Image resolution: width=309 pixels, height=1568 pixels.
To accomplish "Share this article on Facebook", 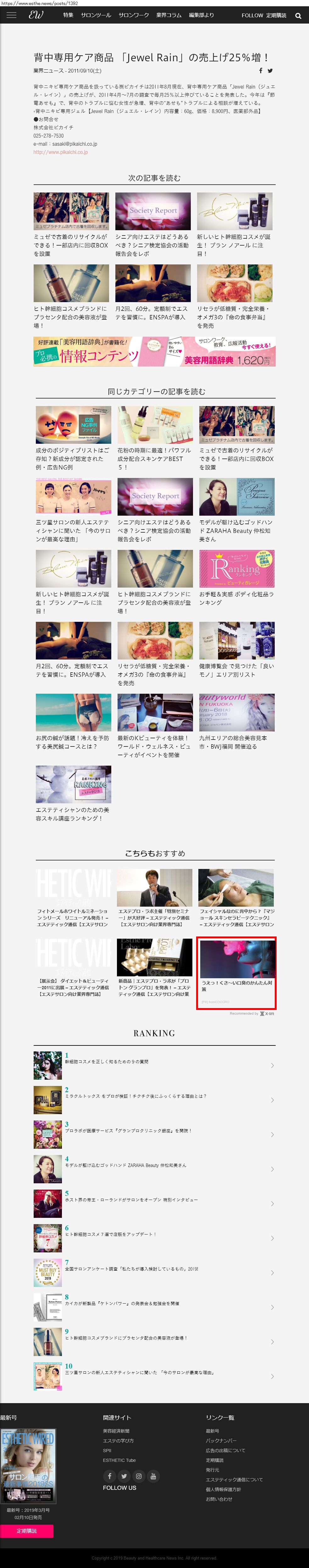I will [x=261, y=71].
